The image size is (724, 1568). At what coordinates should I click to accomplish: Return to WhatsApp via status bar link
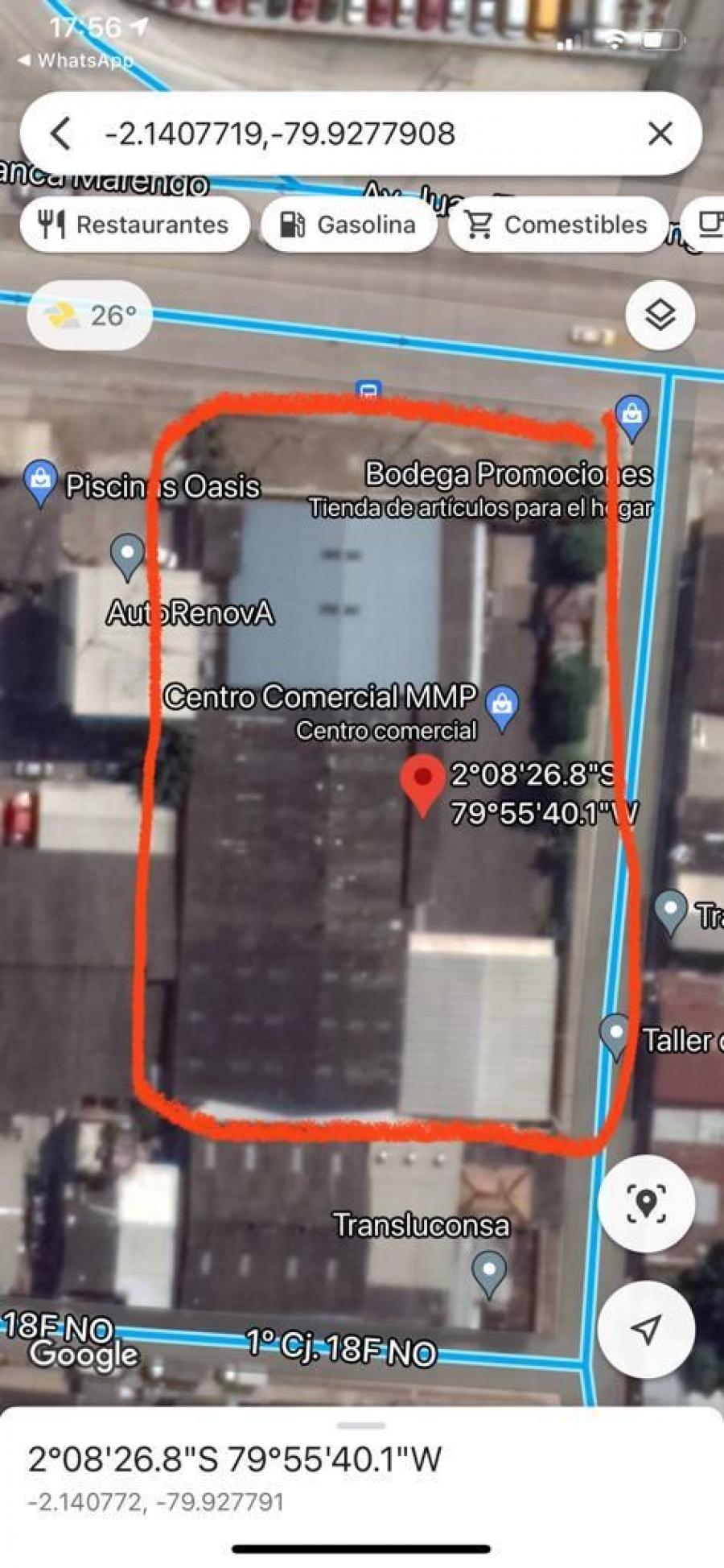(x=76, y=60)
